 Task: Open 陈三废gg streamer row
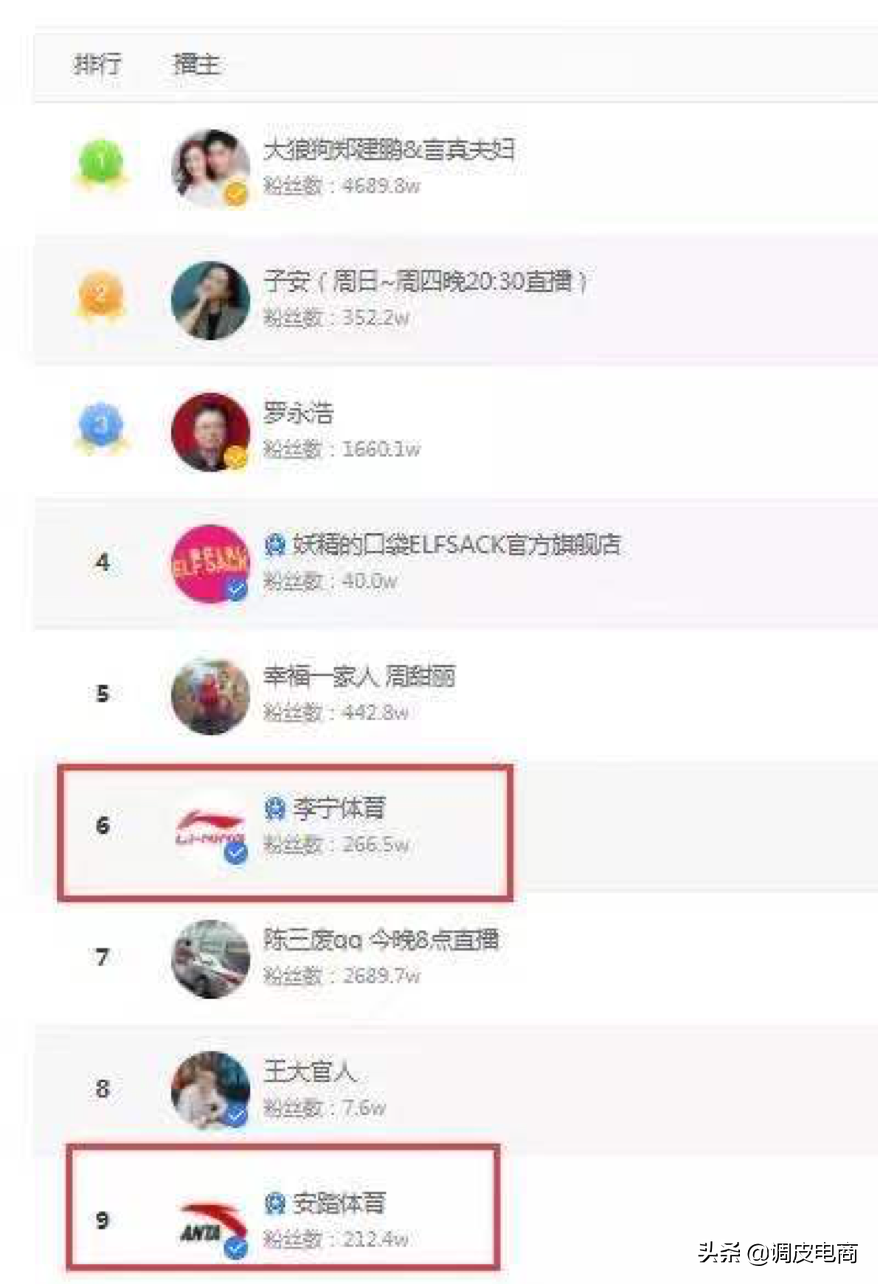pyautogui.click(x=380, y=941)
